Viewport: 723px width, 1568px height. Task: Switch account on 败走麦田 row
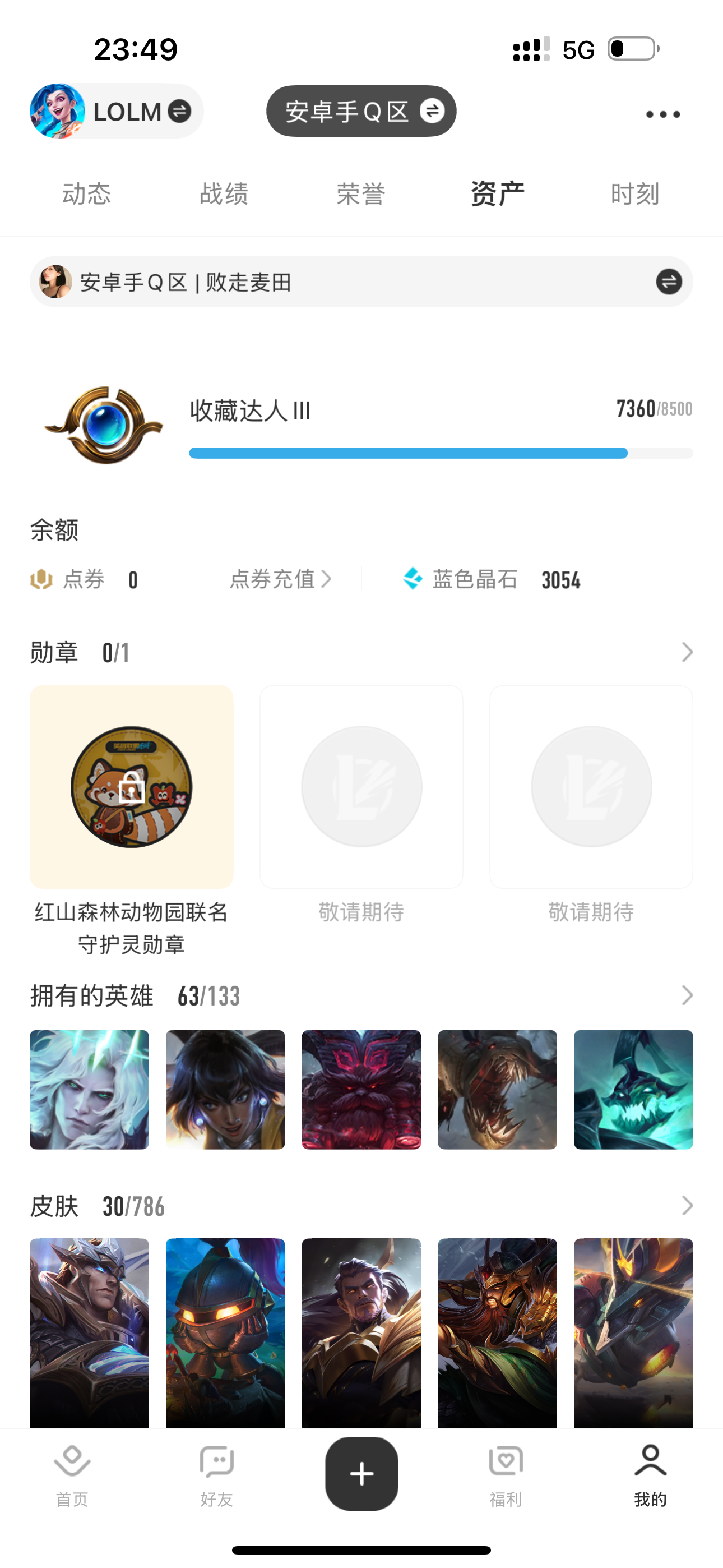[668, 282]
